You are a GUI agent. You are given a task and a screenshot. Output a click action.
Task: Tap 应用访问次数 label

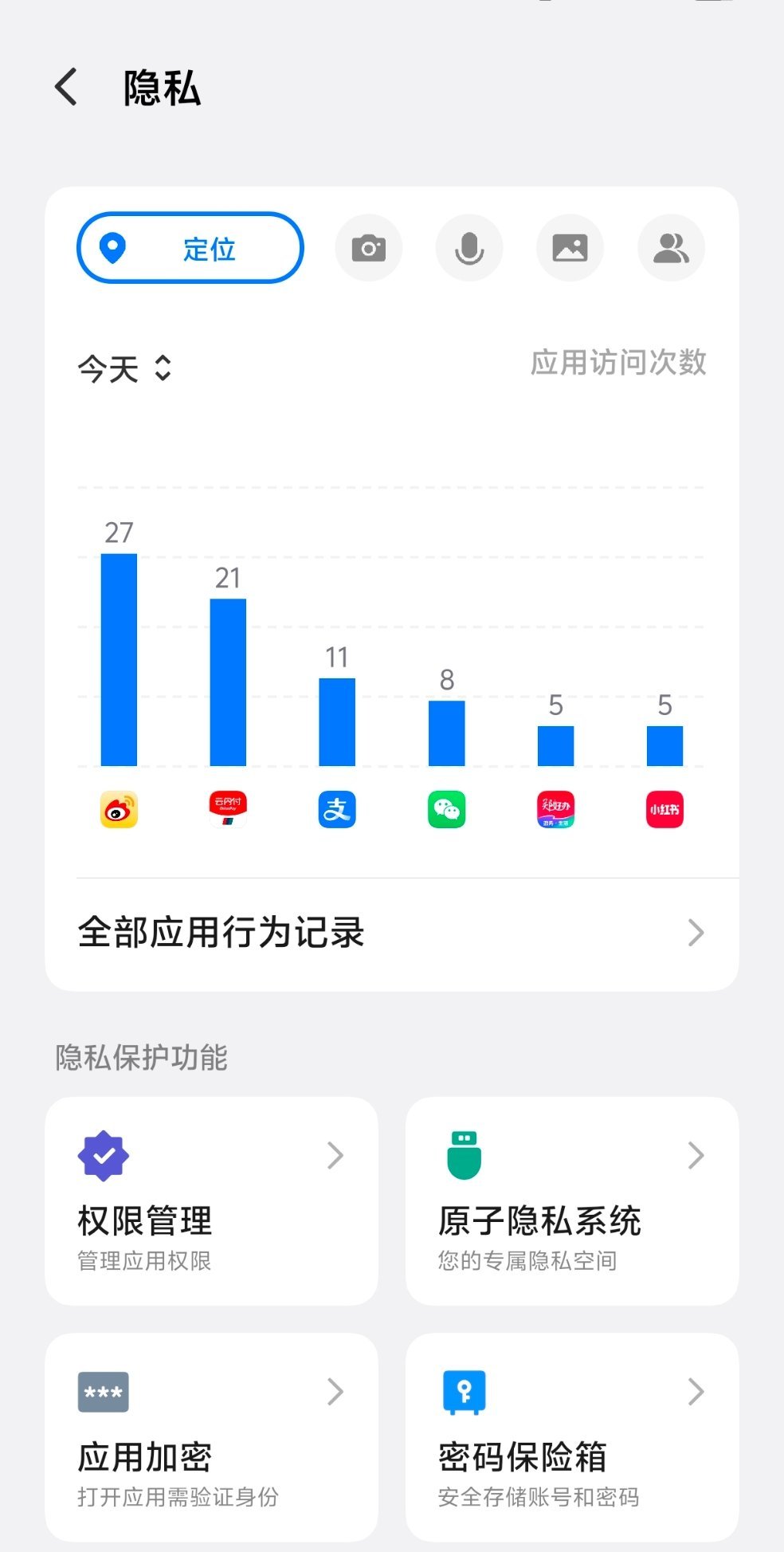(x=621, y=364)
